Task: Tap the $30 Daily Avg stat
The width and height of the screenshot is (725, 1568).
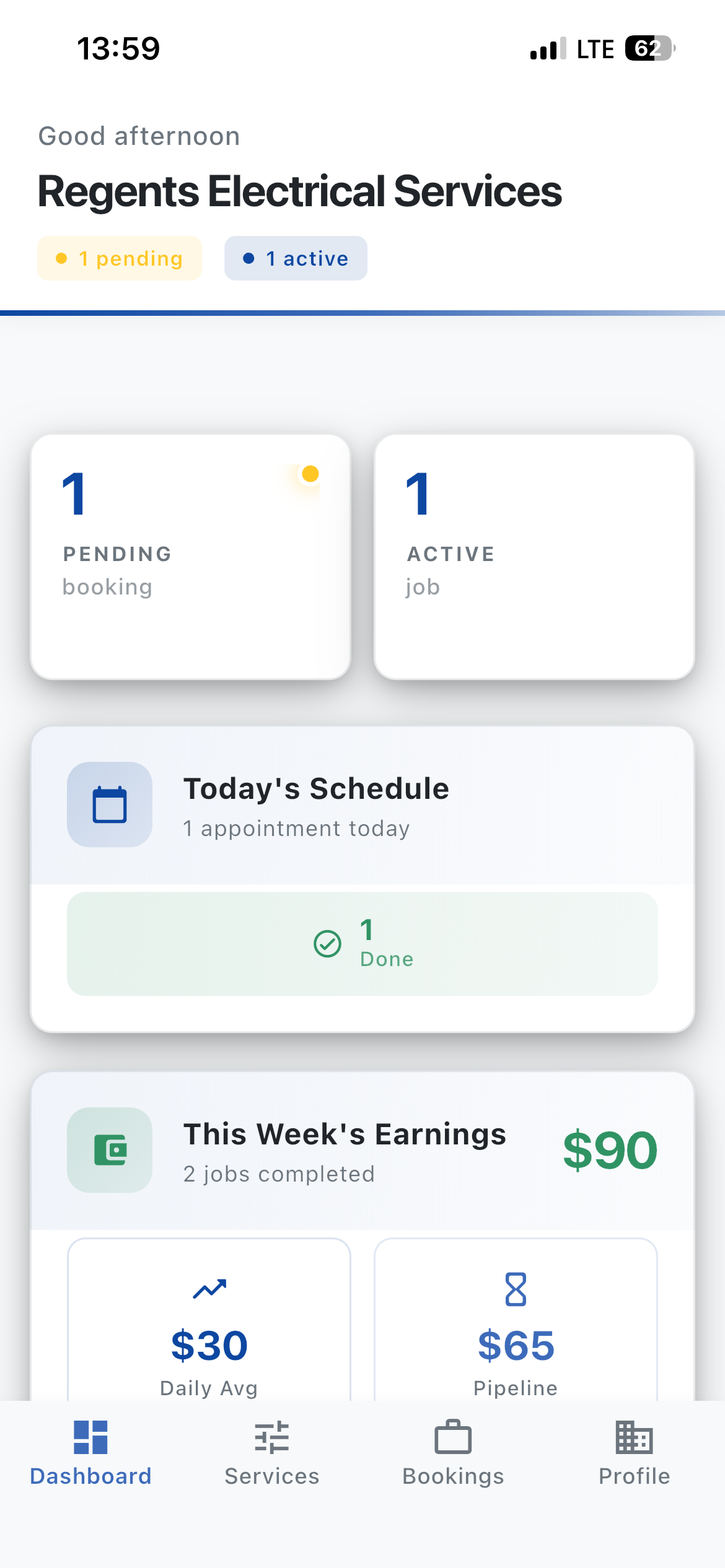Action: point(208,1344)
